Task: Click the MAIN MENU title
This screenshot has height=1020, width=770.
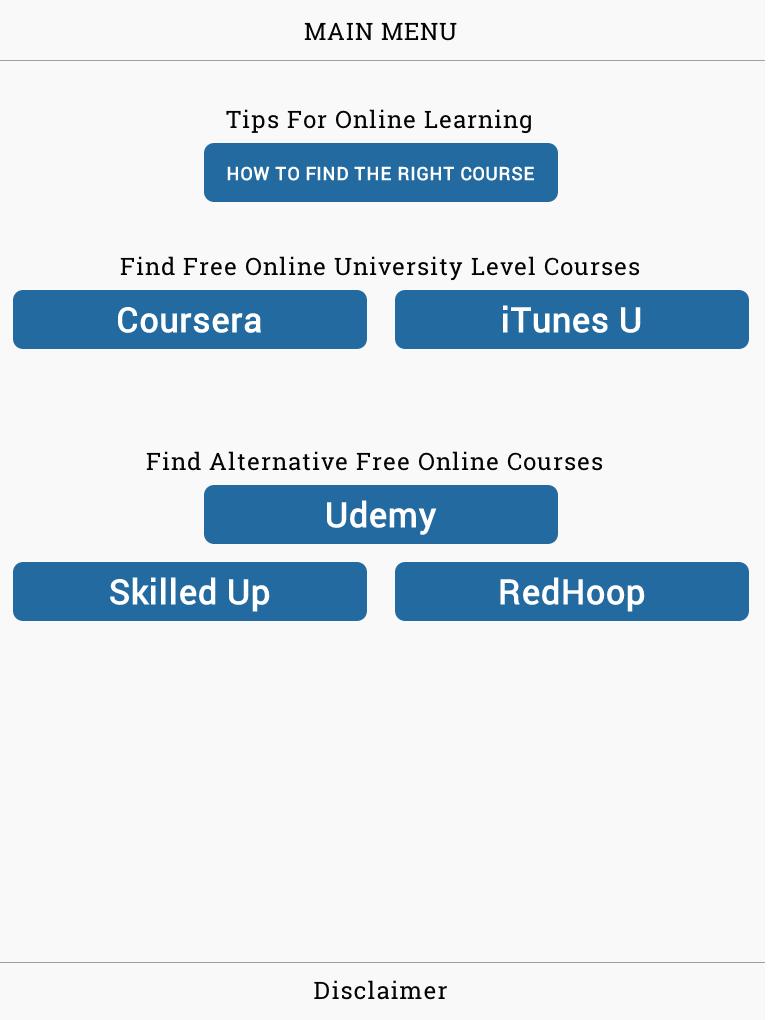Action: [380, 31]
